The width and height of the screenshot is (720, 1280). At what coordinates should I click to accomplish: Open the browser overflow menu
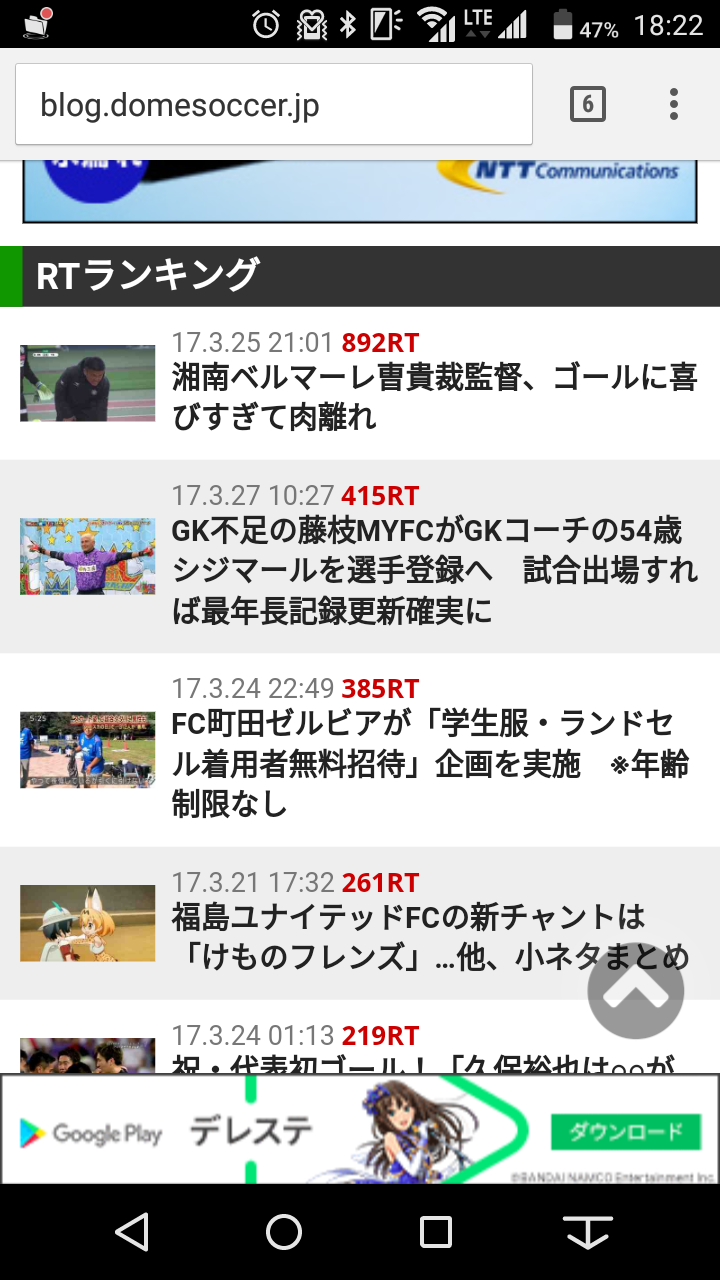pos(674,104)
